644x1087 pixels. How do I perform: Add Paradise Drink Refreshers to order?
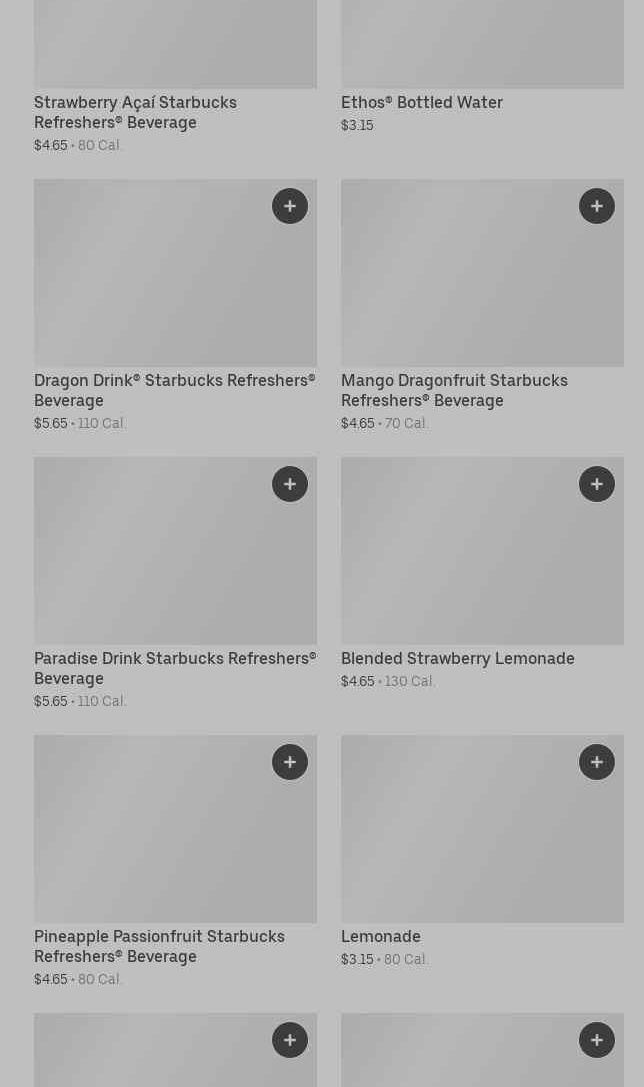tap(290, 484)
